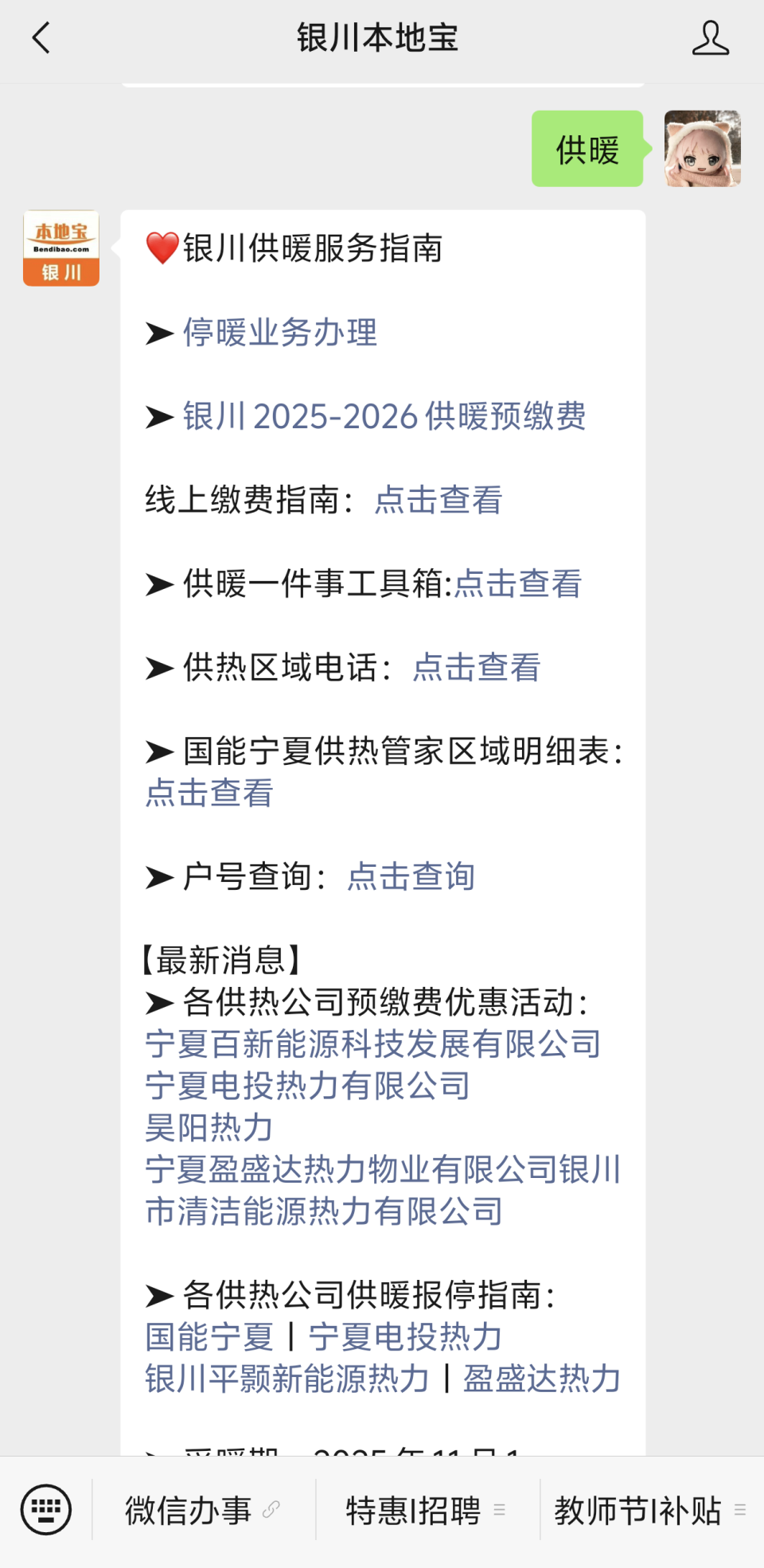Image resolution: width=764 pixels, height=1568 pixels.
Task: View your own chat avatar
Action: (x=701, y=150)
